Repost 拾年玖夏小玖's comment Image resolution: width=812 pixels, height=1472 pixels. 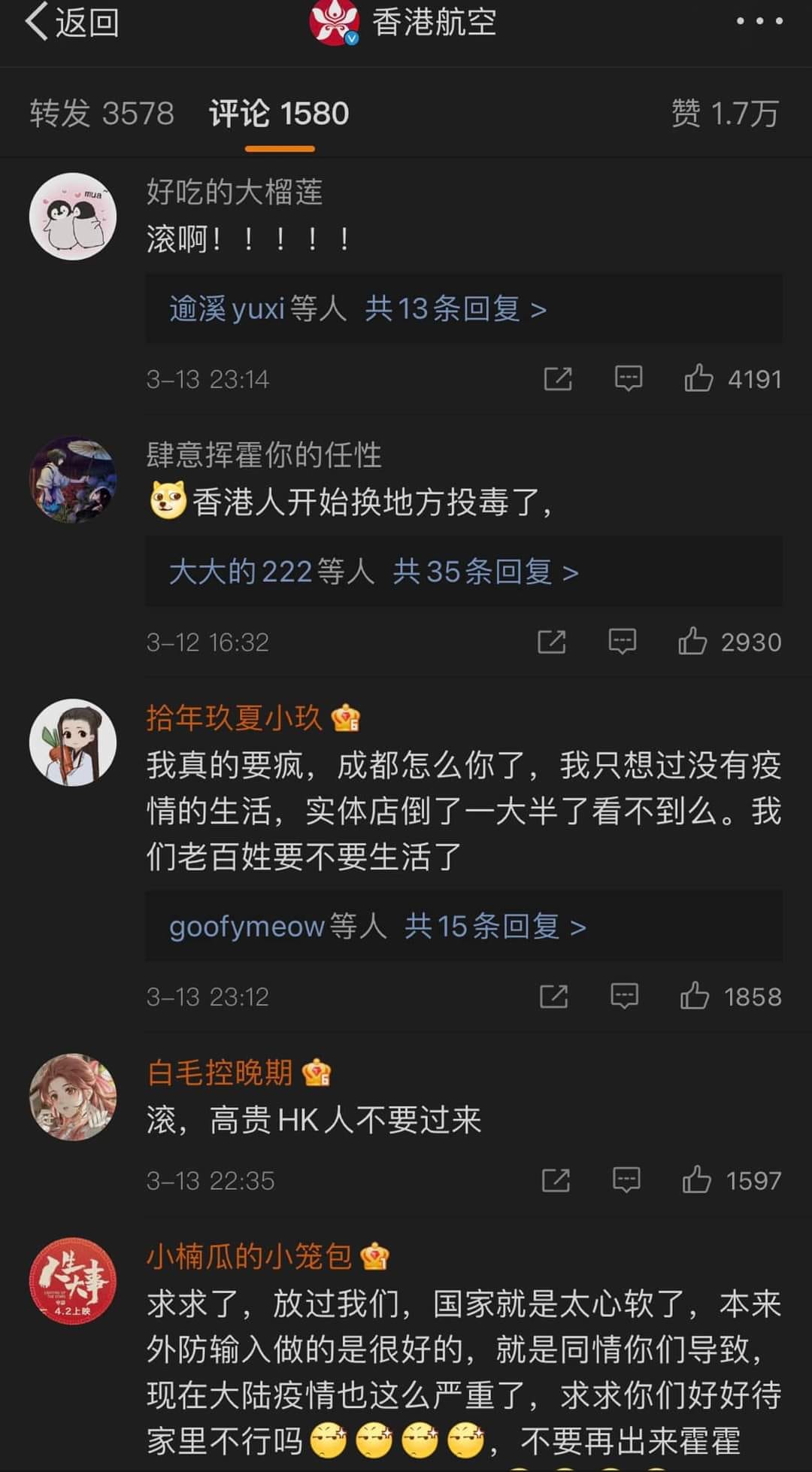tap(554, 996)
